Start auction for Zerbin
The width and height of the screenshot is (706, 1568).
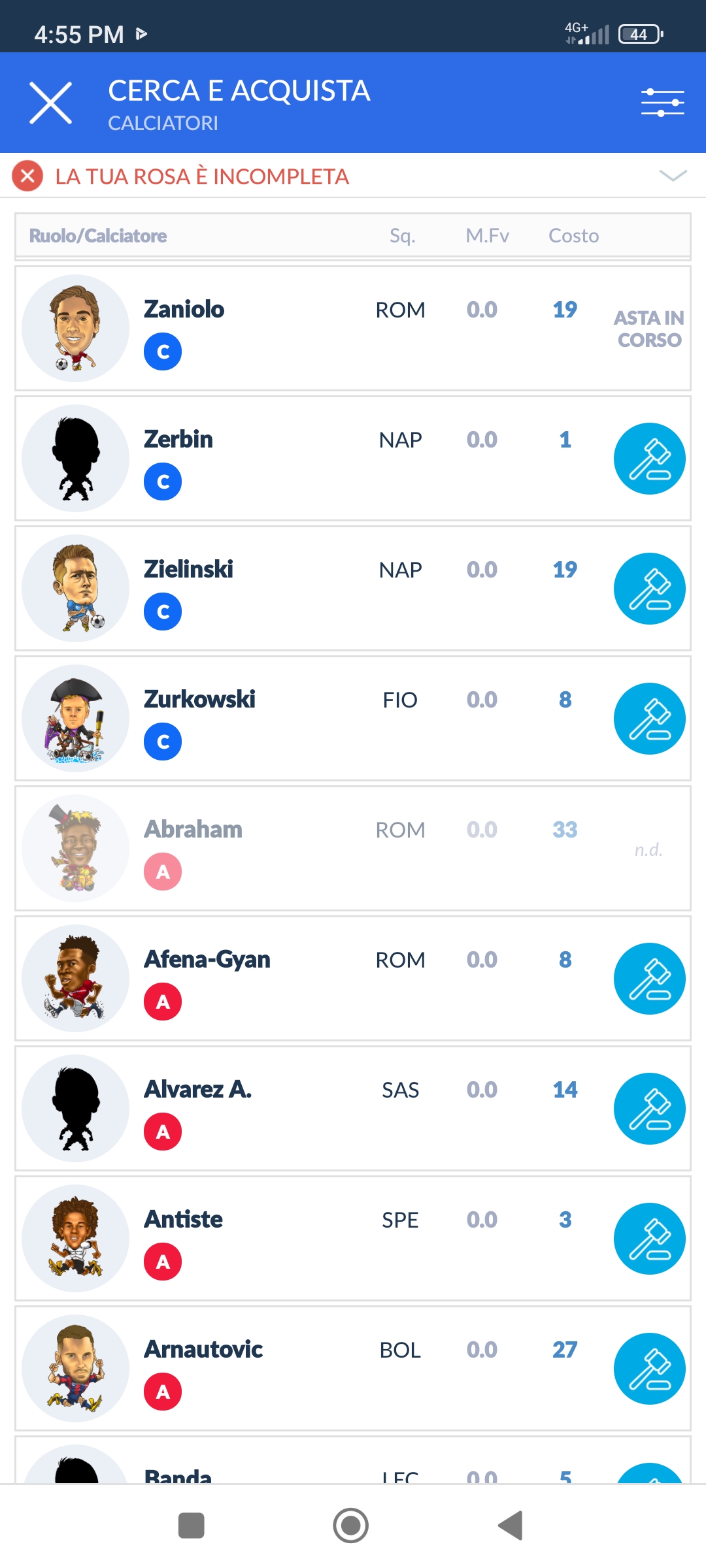pos(648,459)
